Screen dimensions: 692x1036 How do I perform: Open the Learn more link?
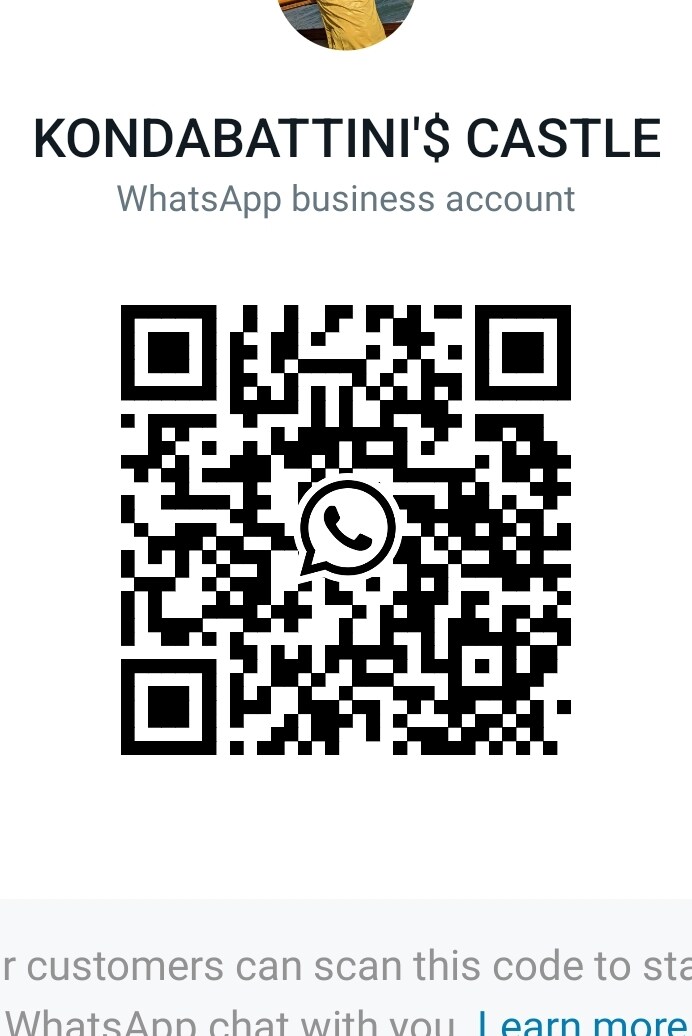[x=583, y=1022]
